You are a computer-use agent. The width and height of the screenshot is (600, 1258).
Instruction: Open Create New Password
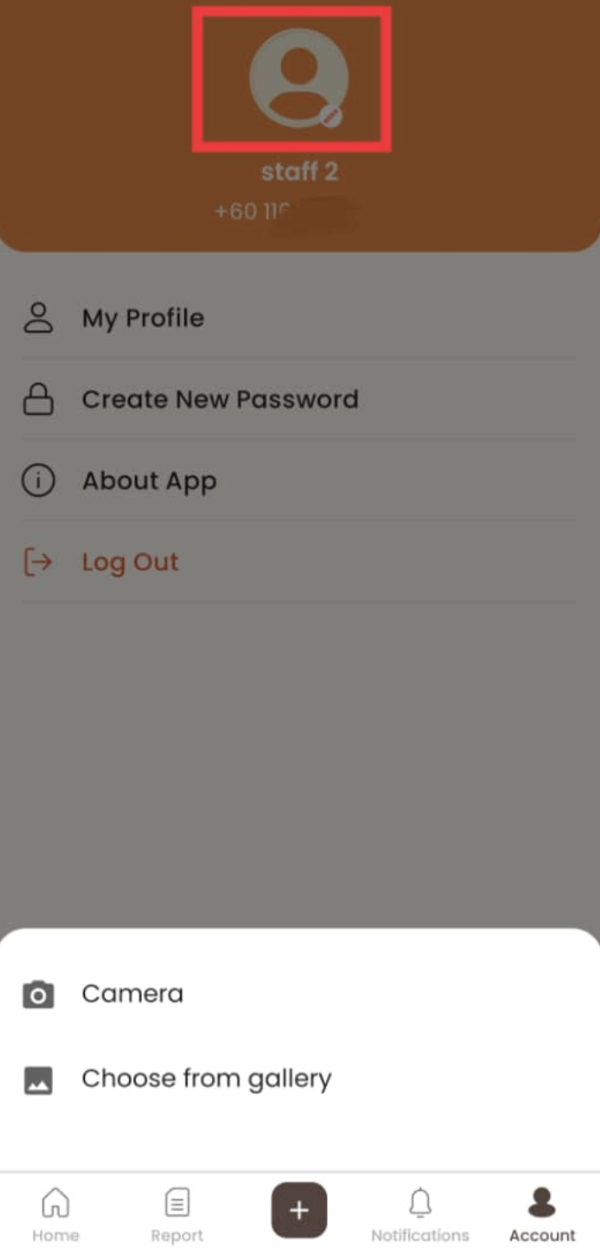pos(219,399)
